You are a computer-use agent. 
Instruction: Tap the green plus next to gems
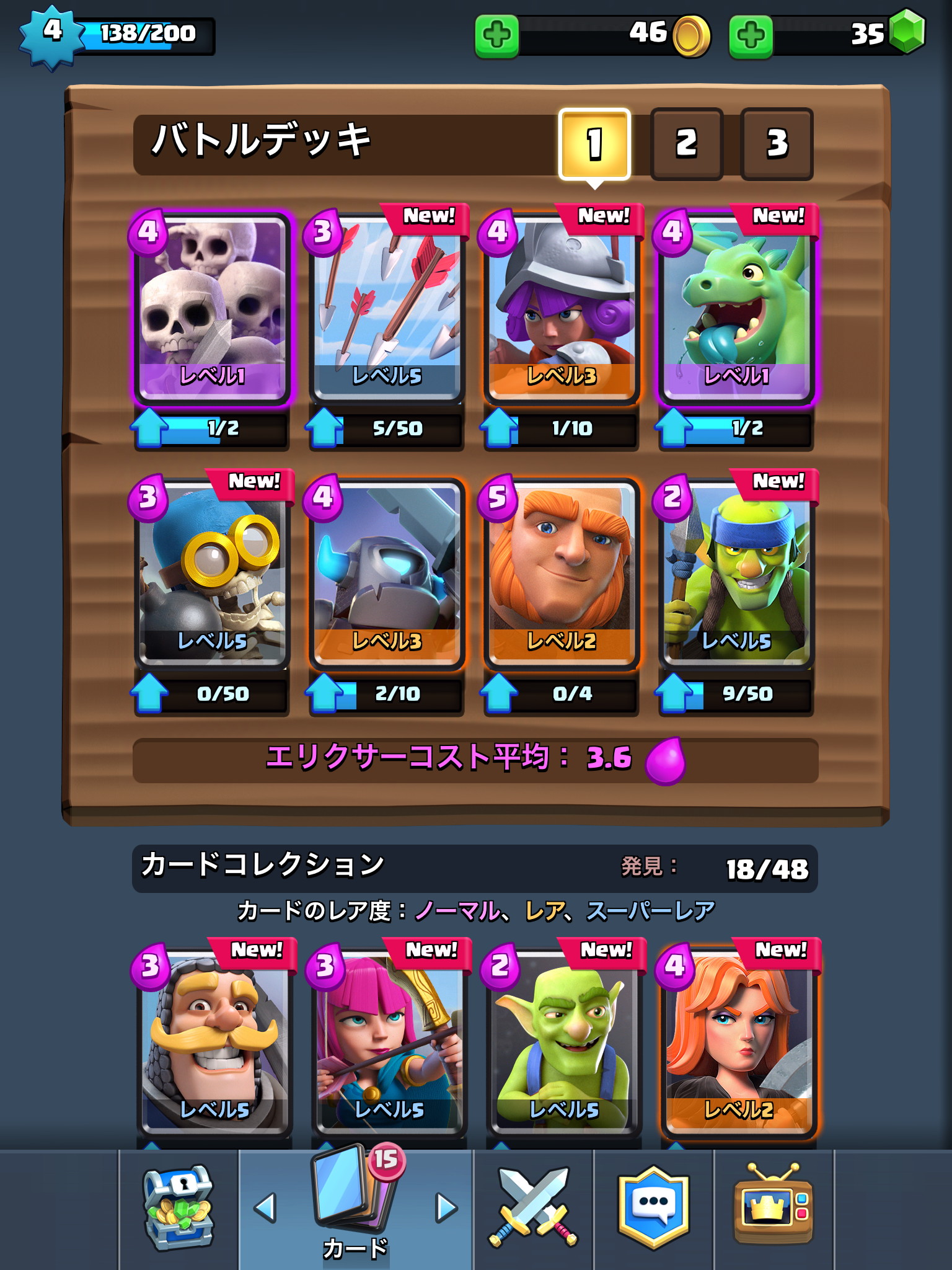click(751, 36)
